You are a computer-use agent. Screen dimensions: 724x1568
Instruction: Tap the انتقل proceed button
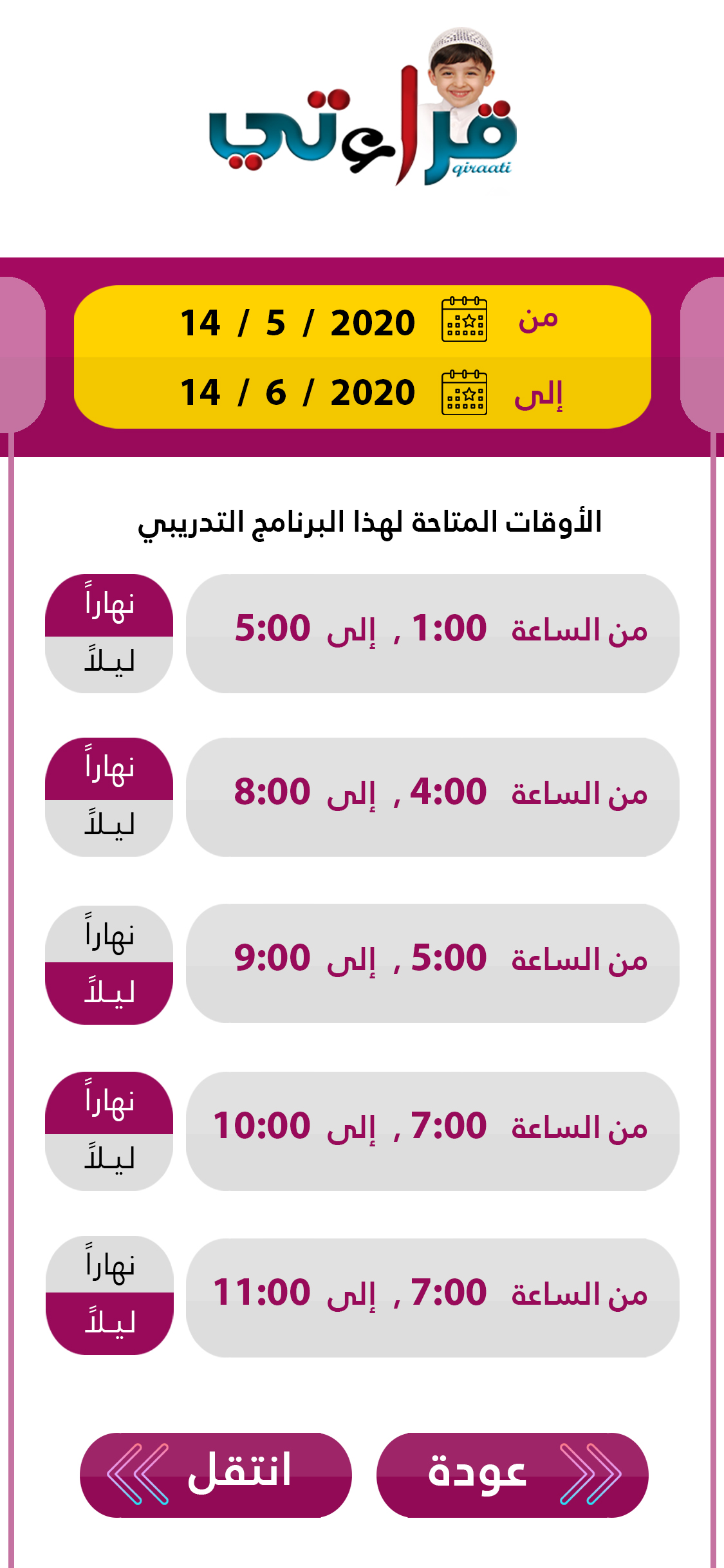216,1475
